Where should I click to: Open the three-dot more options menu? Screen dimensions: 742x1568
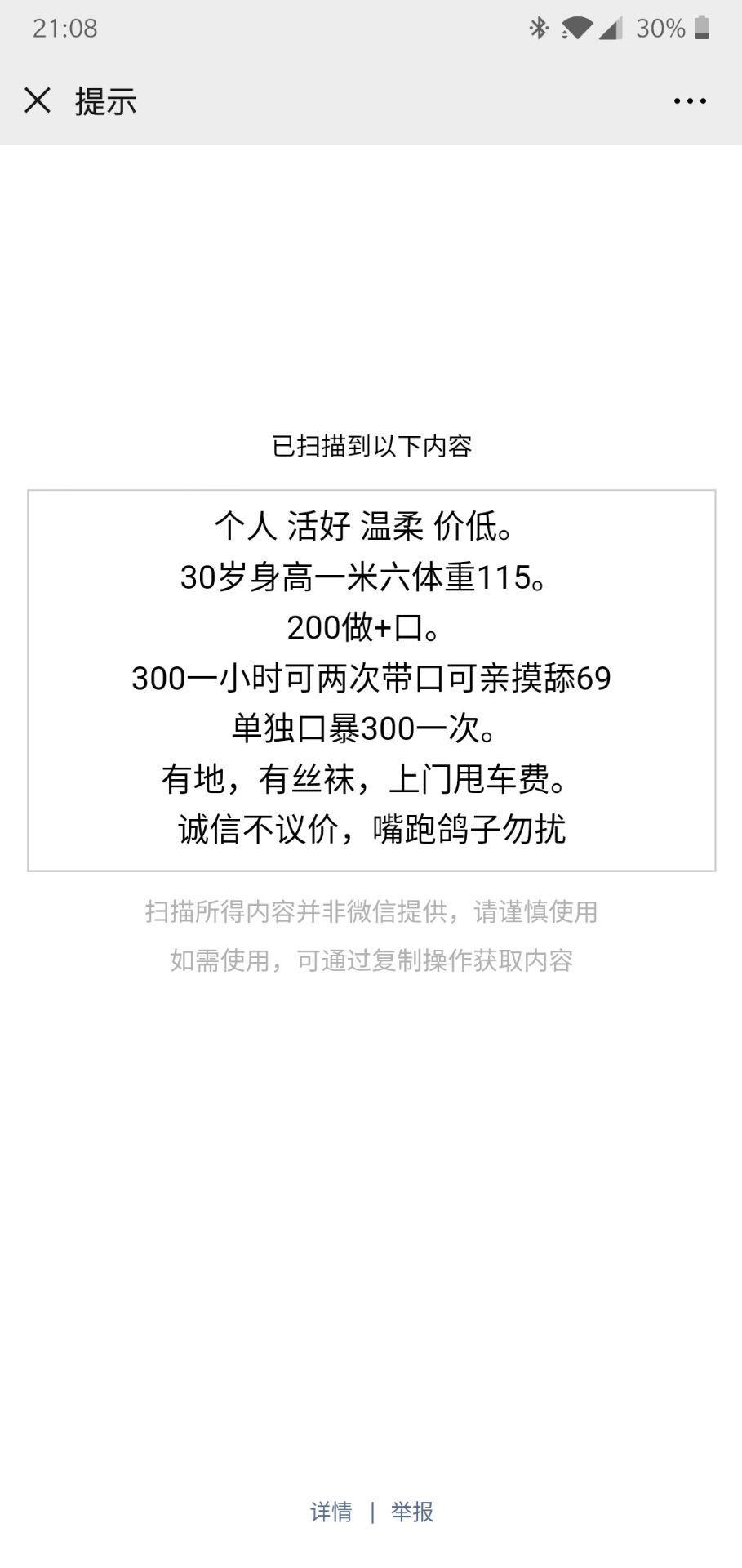(688, 100)
